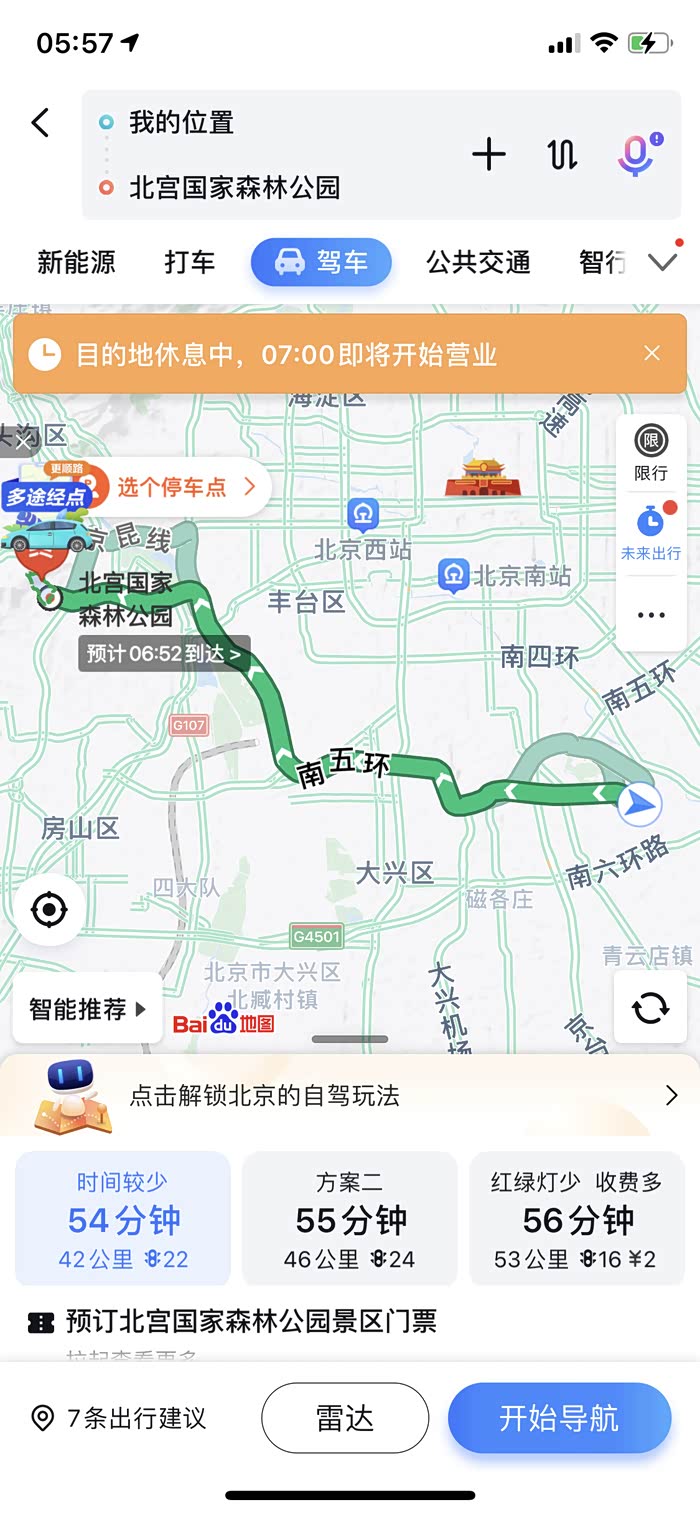This screenshot has width=700, height=1515.
Task: Refresh the route results
Action: (650, 1007)
